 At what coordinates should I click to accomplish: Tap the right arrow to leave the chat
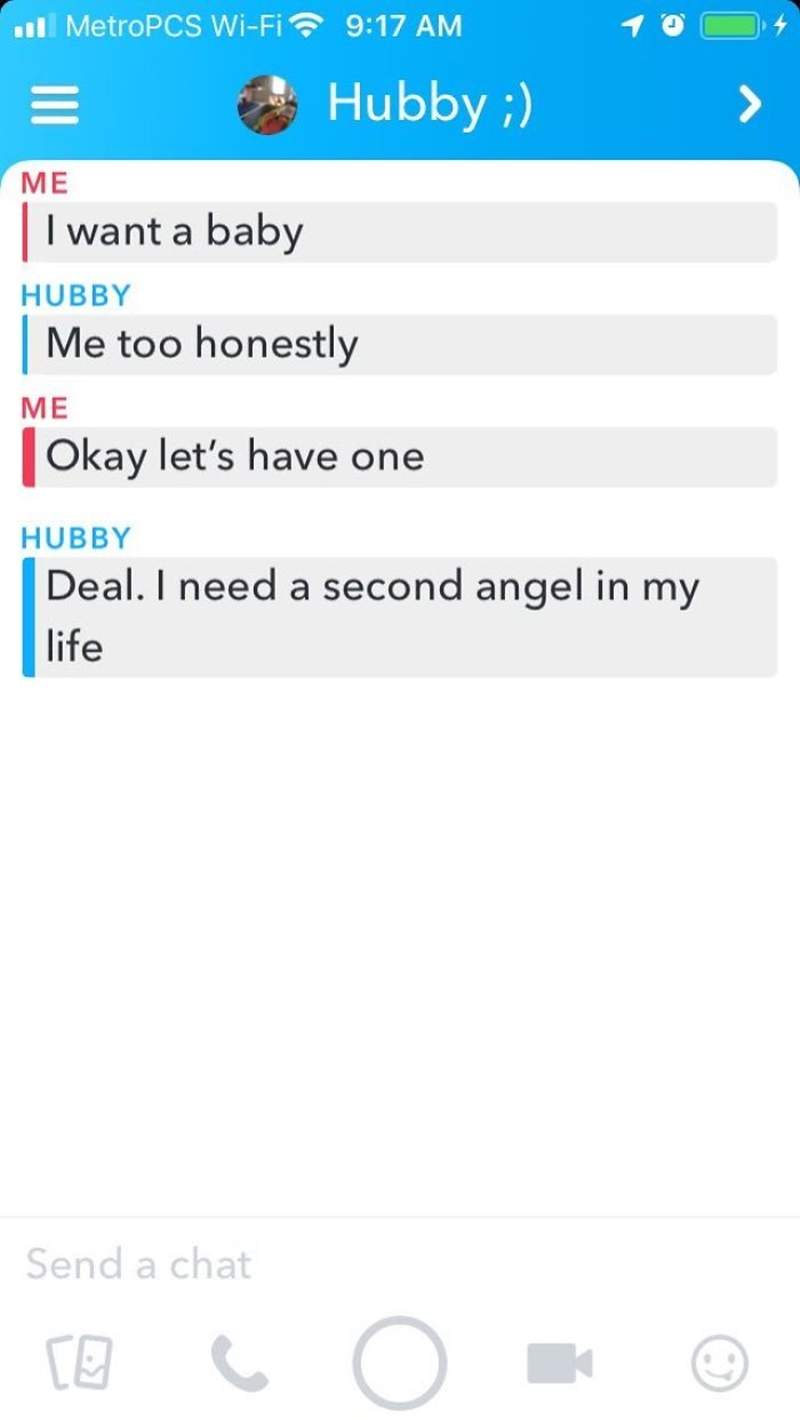[749, 103]
